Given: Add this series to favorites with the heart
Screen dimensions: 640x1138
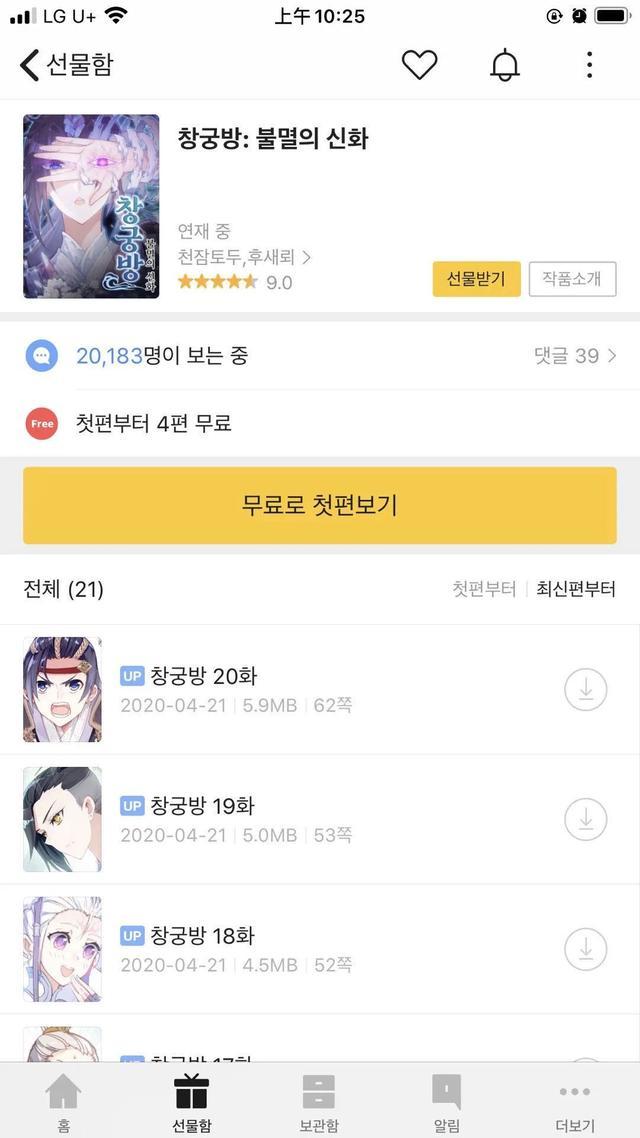Looking at the screenshot, I should tap(419, 65).
